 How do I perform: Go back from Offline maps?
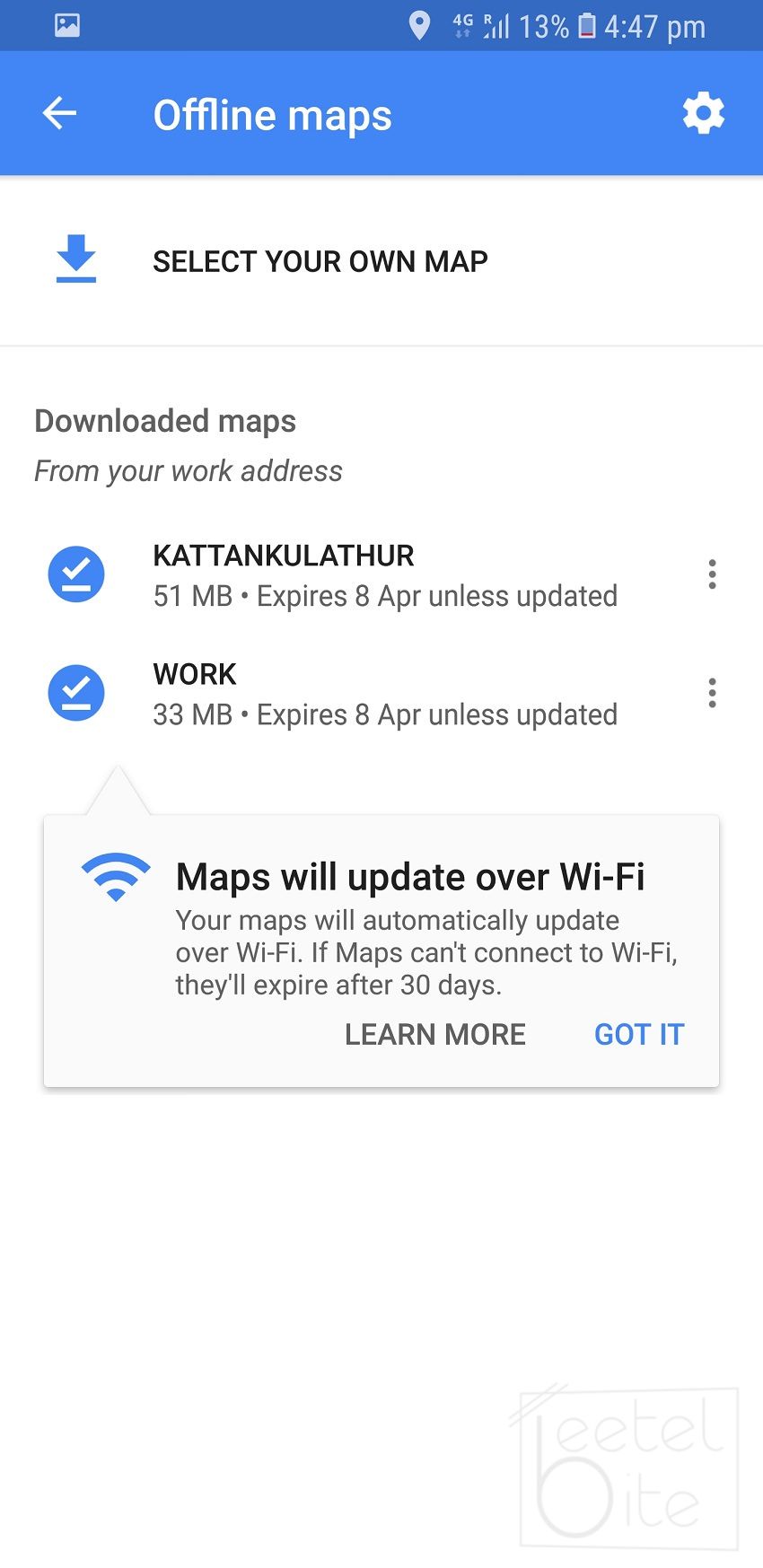point(60,114)
